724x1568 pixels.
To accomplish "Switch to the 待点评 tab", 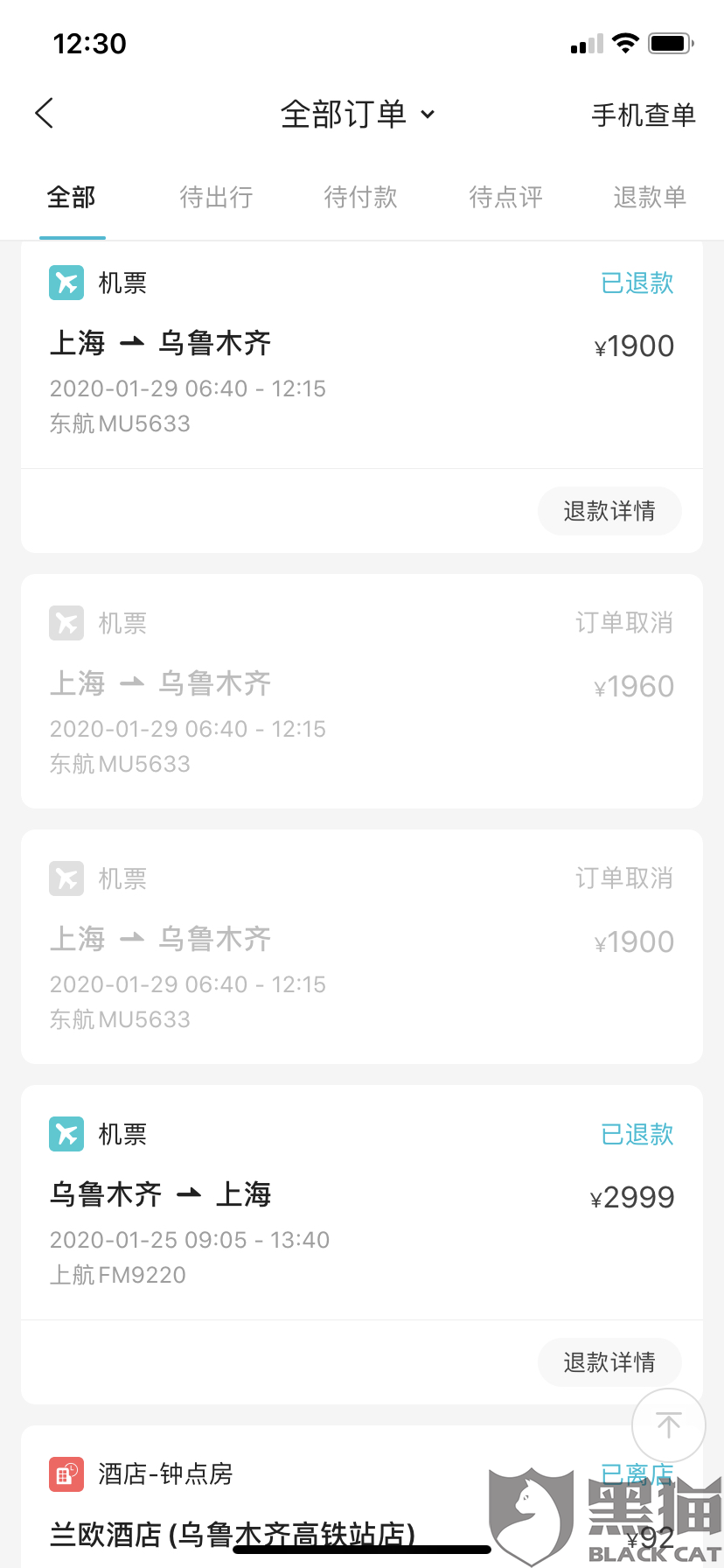I will (505, 198).
